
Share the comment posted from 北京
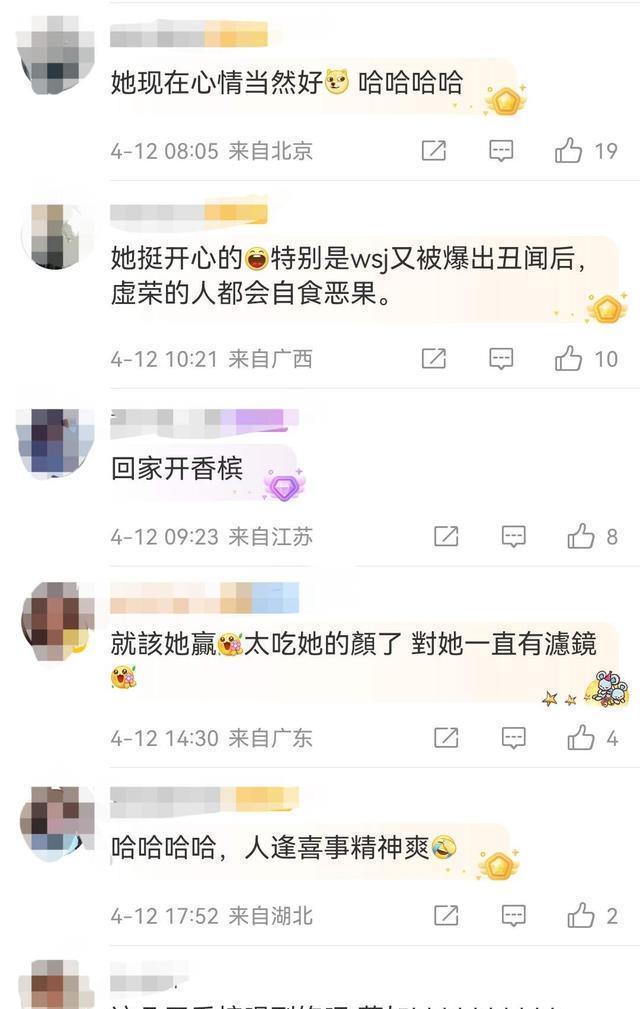point(433,151)
